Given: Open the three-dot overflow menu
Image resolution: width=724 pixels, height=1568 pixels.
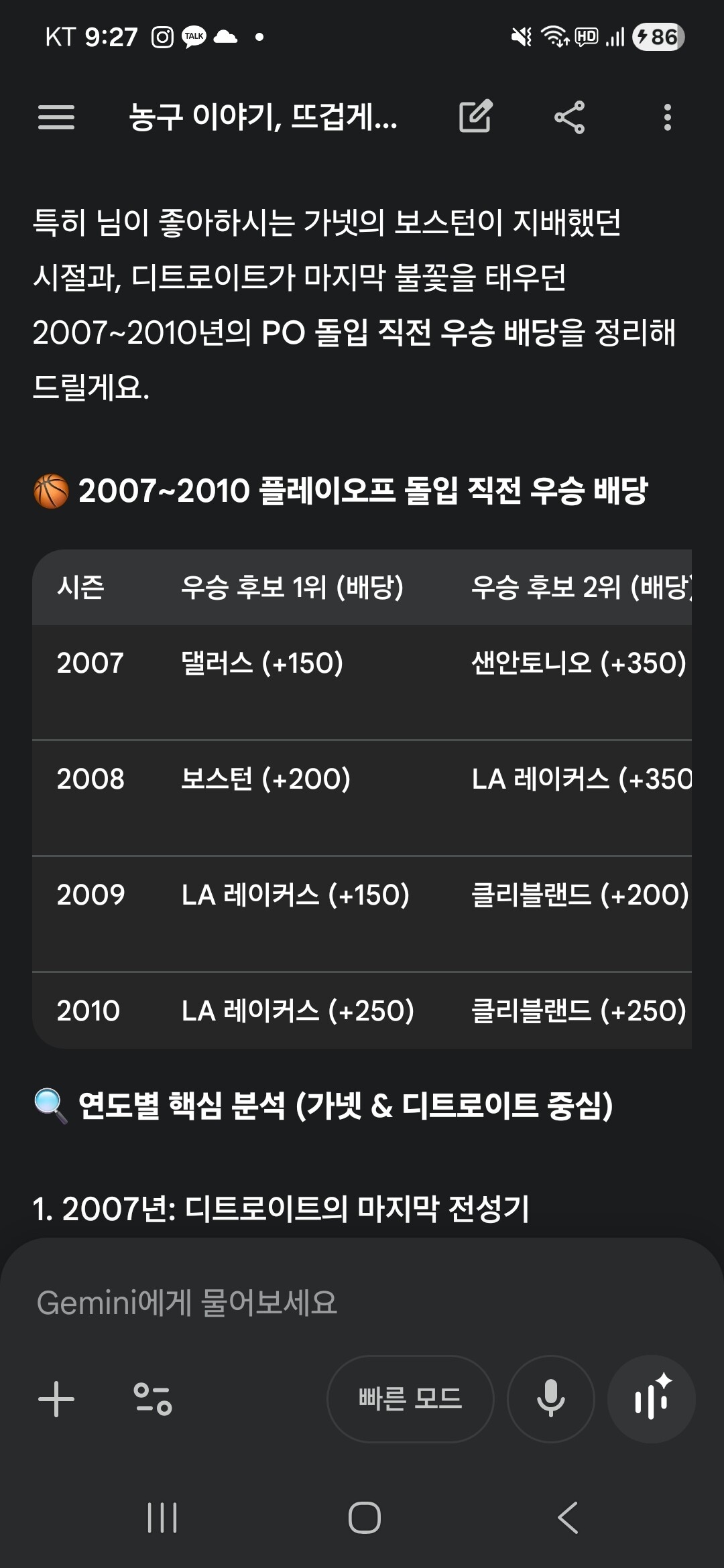Looking at the screenshot, I should click(667, 117).
